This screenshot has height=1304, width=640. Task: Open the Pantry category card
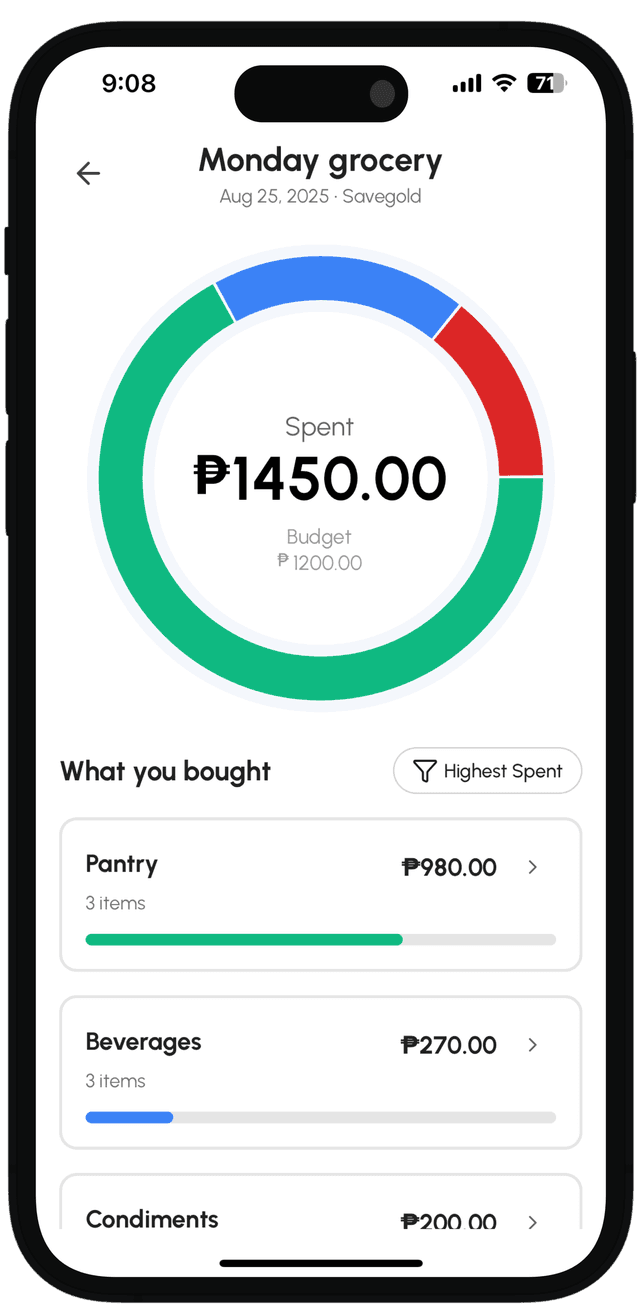pyautogui.click(x=320, y=894)
